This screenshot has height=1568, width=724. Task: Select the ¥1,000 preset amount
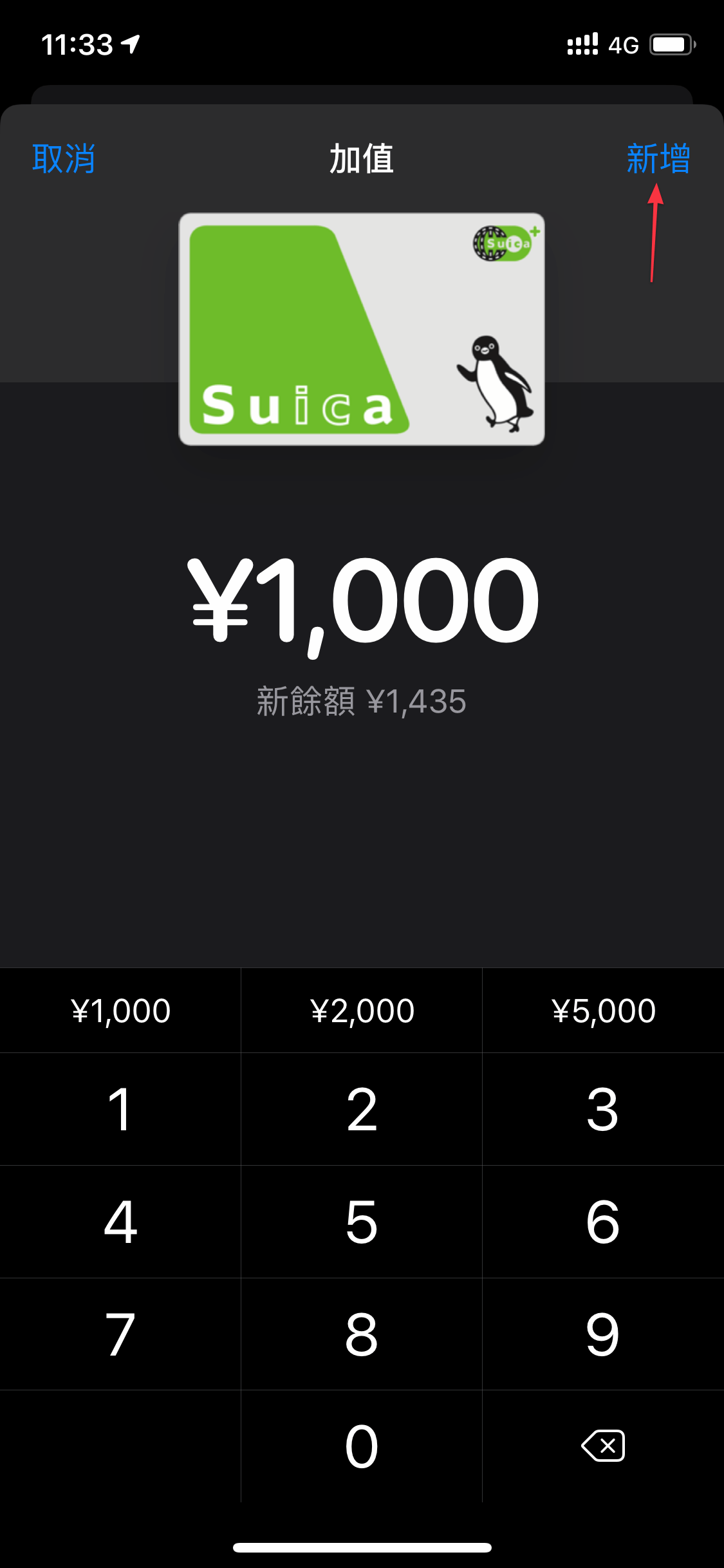coord(120,1011)
